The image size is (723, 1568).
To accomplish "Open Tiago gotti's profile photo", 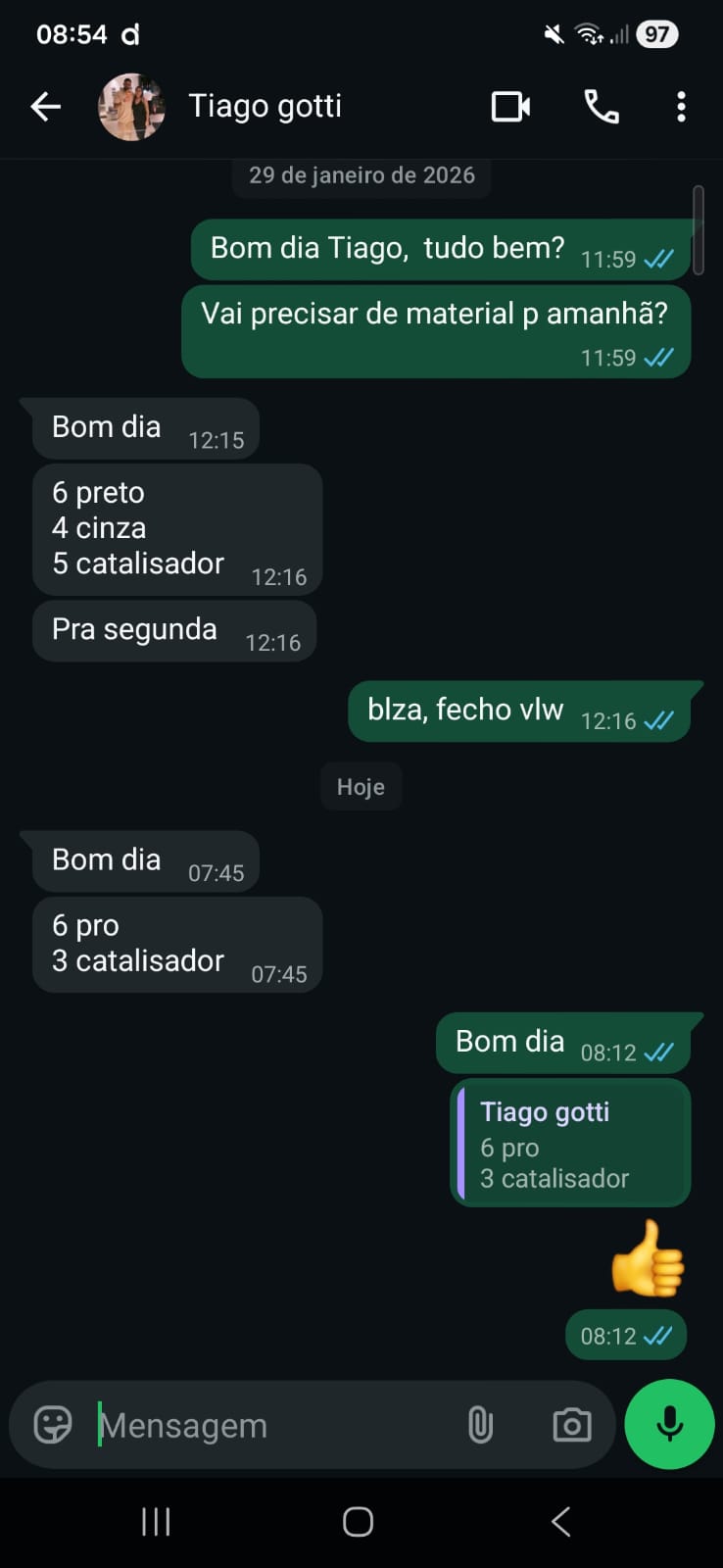I will tap(131, 107).
